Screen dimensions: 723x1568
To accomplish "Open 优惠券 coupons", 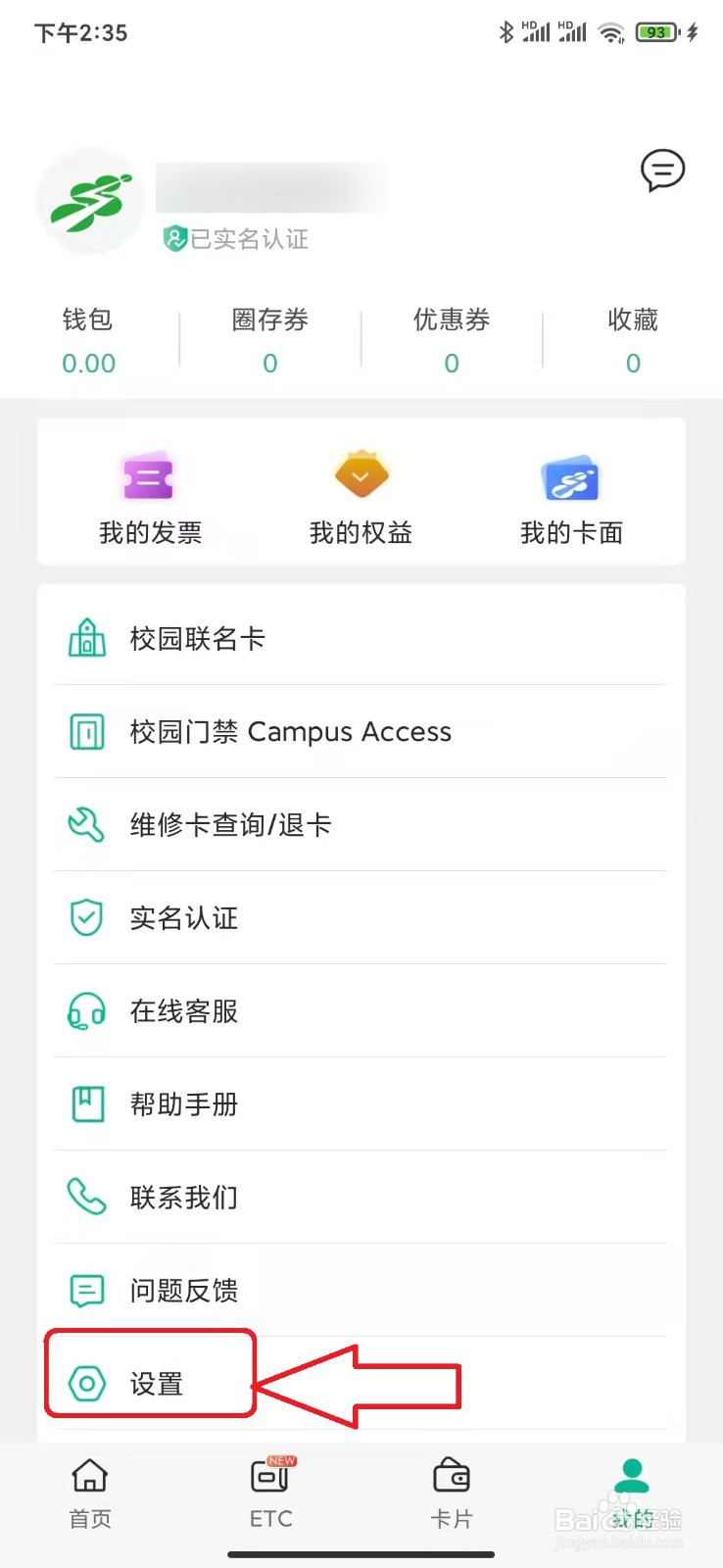I will tap(452, 341).
